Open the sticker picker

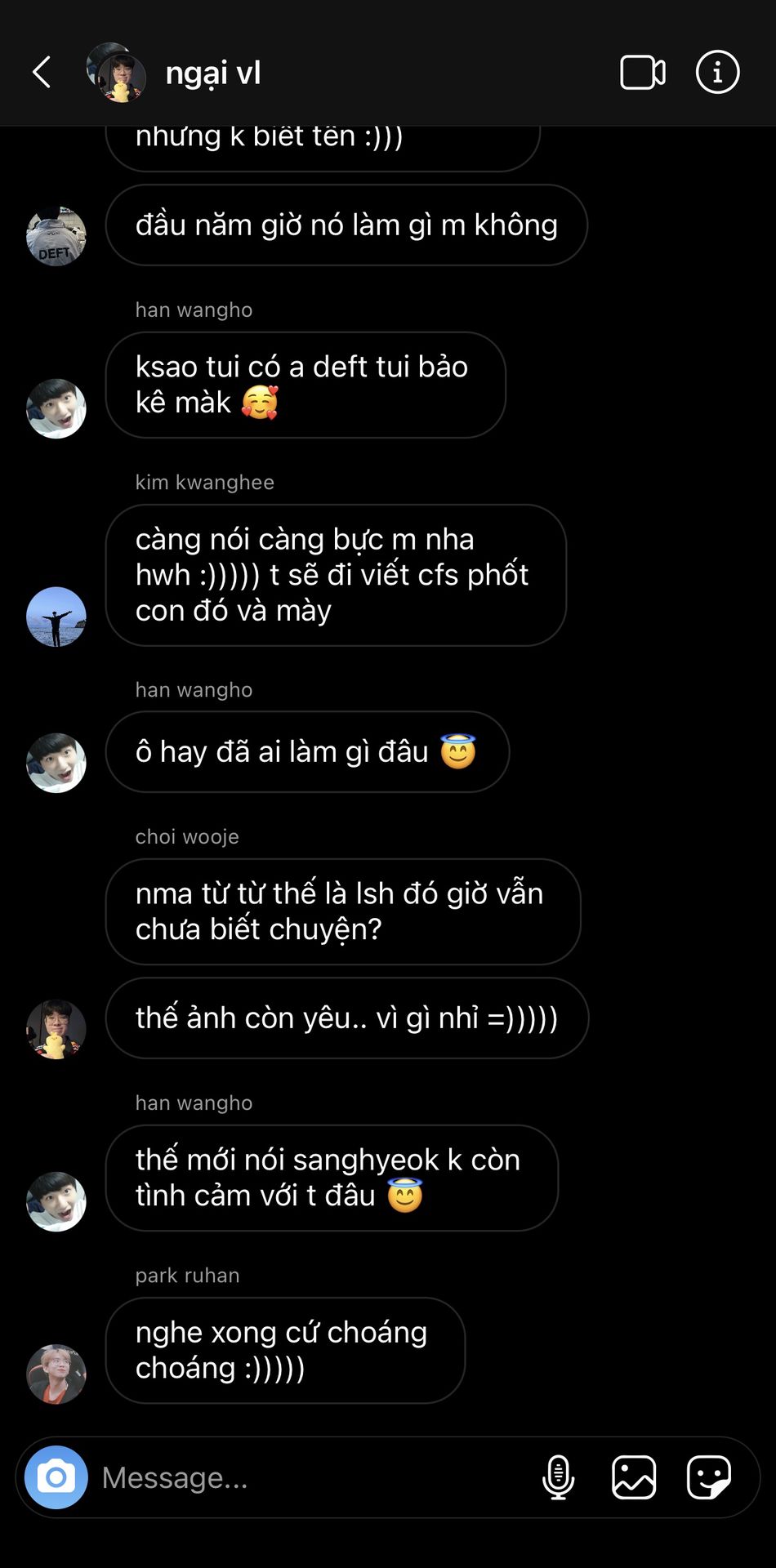708,1477
